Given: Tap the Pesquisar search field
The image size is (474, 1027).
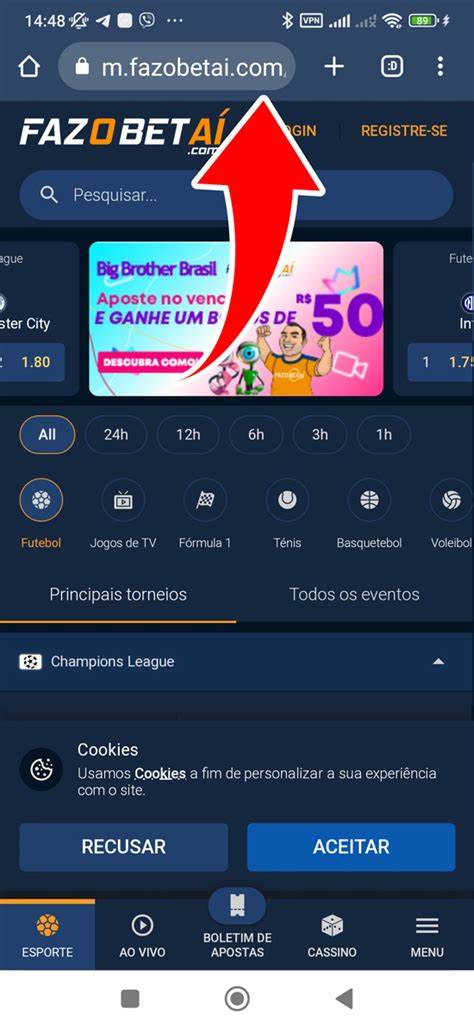Looking at the screenshot, I should pyautogui.click(x=236, y=195).
